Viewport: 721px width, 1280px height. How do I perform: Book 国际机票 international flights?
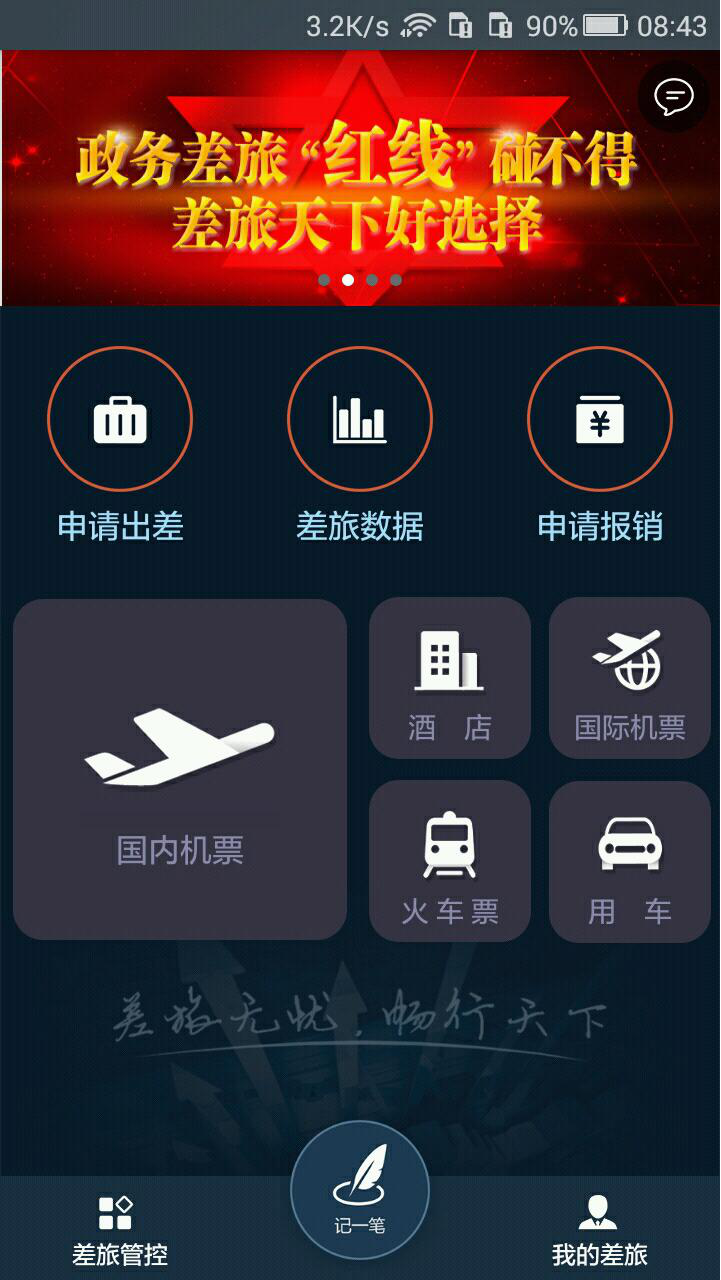coord(630,678)
